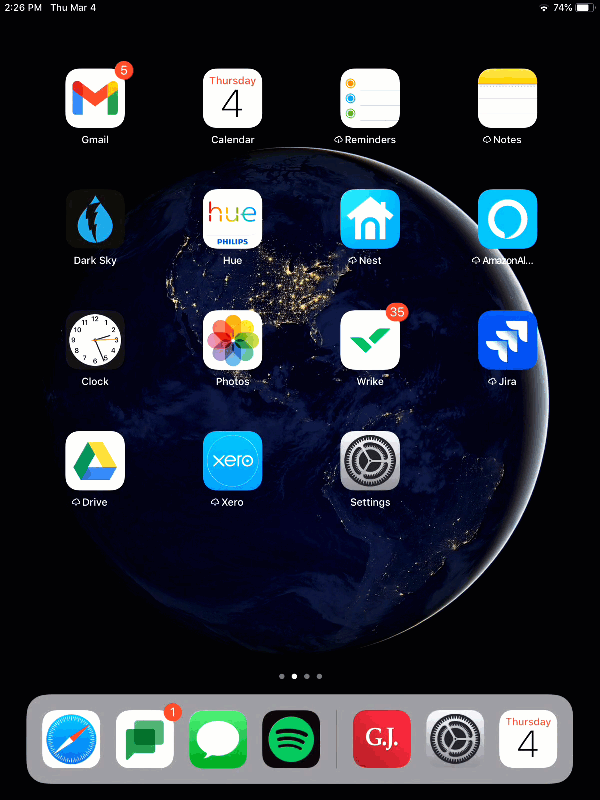Viewport: 600px width, 800px height.
Task: Launch the Amazon Alexa app
Action: pos(507,219)
